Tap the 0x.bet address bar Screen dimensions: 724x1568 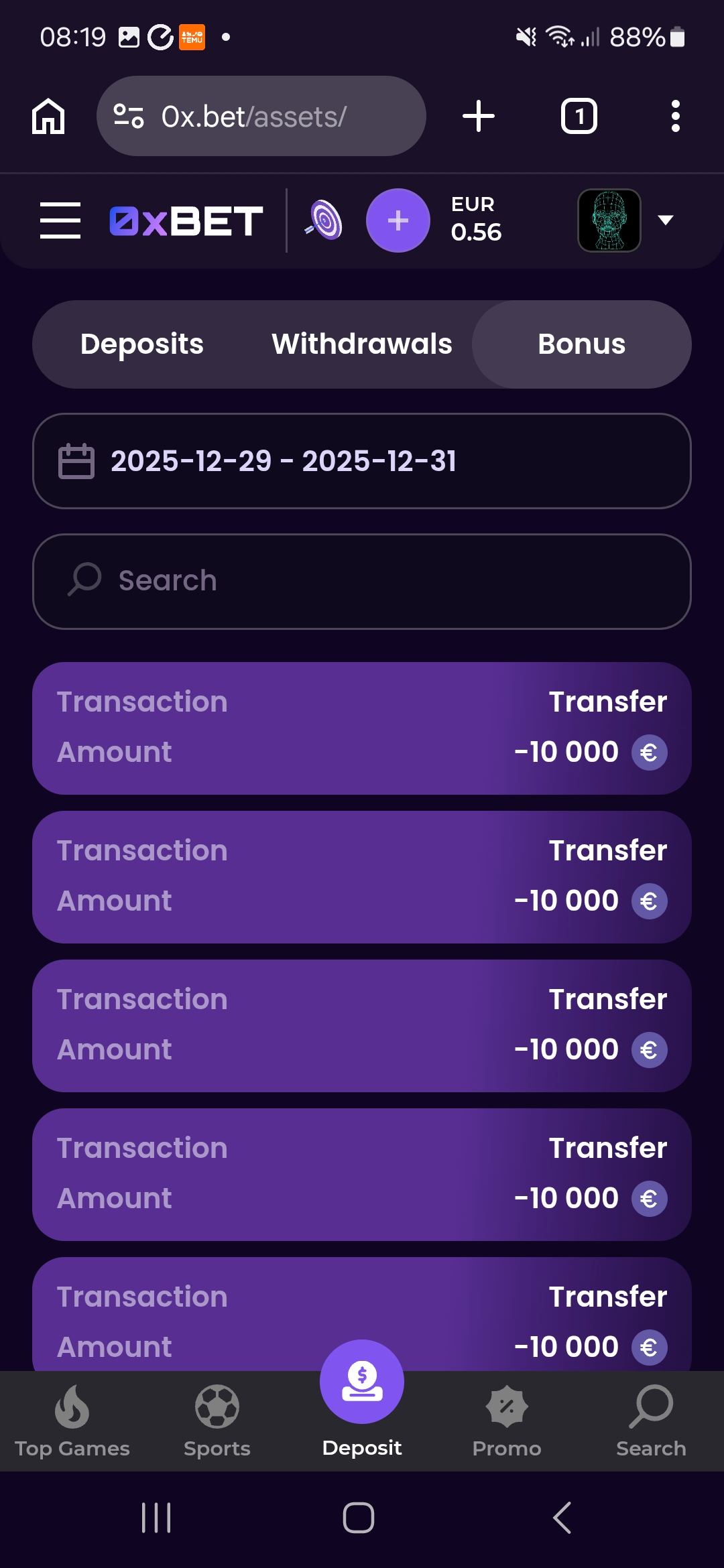[x=261, y=117]
